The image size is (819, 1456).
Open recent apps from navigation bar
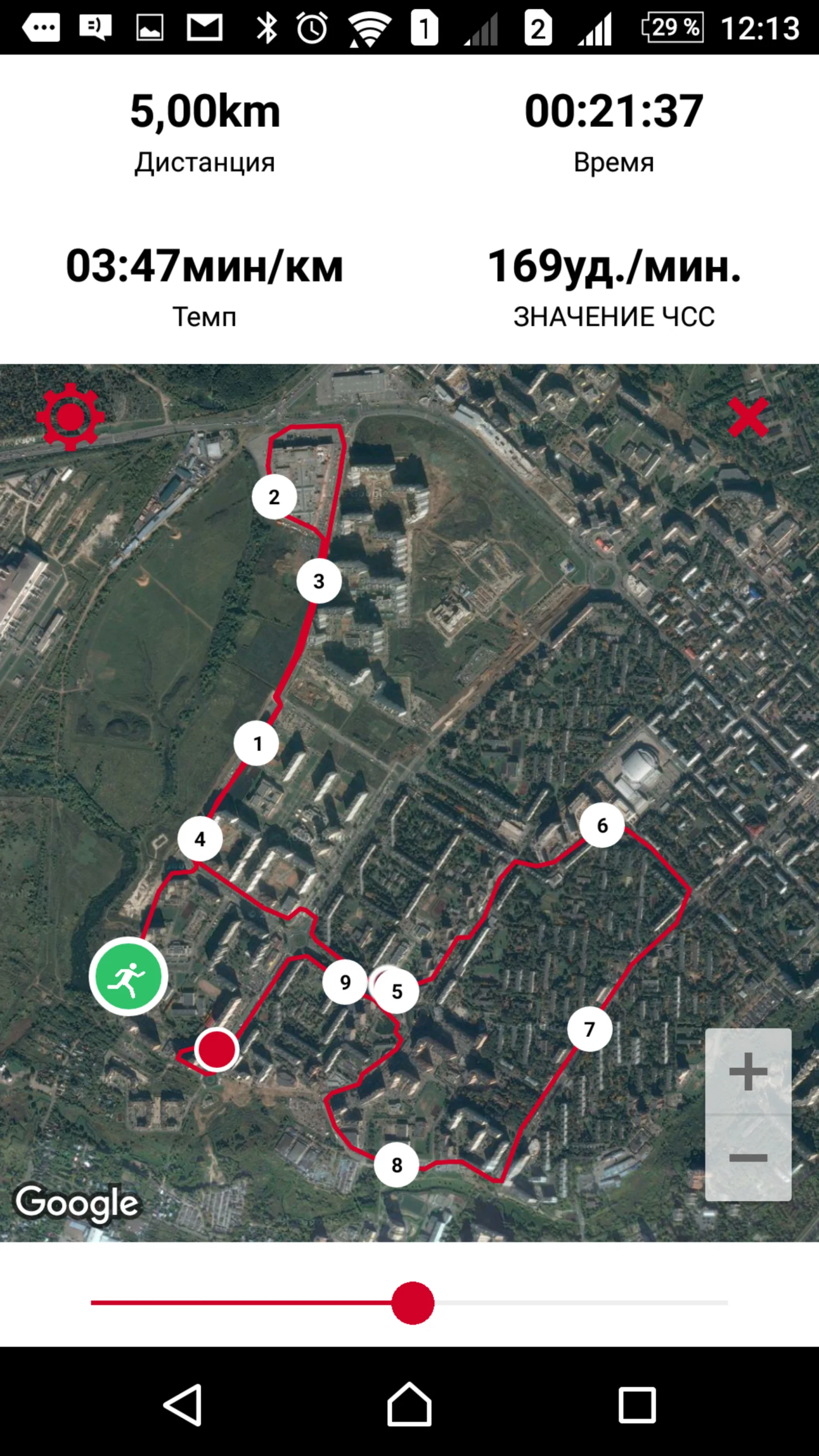coord(637,1405)
